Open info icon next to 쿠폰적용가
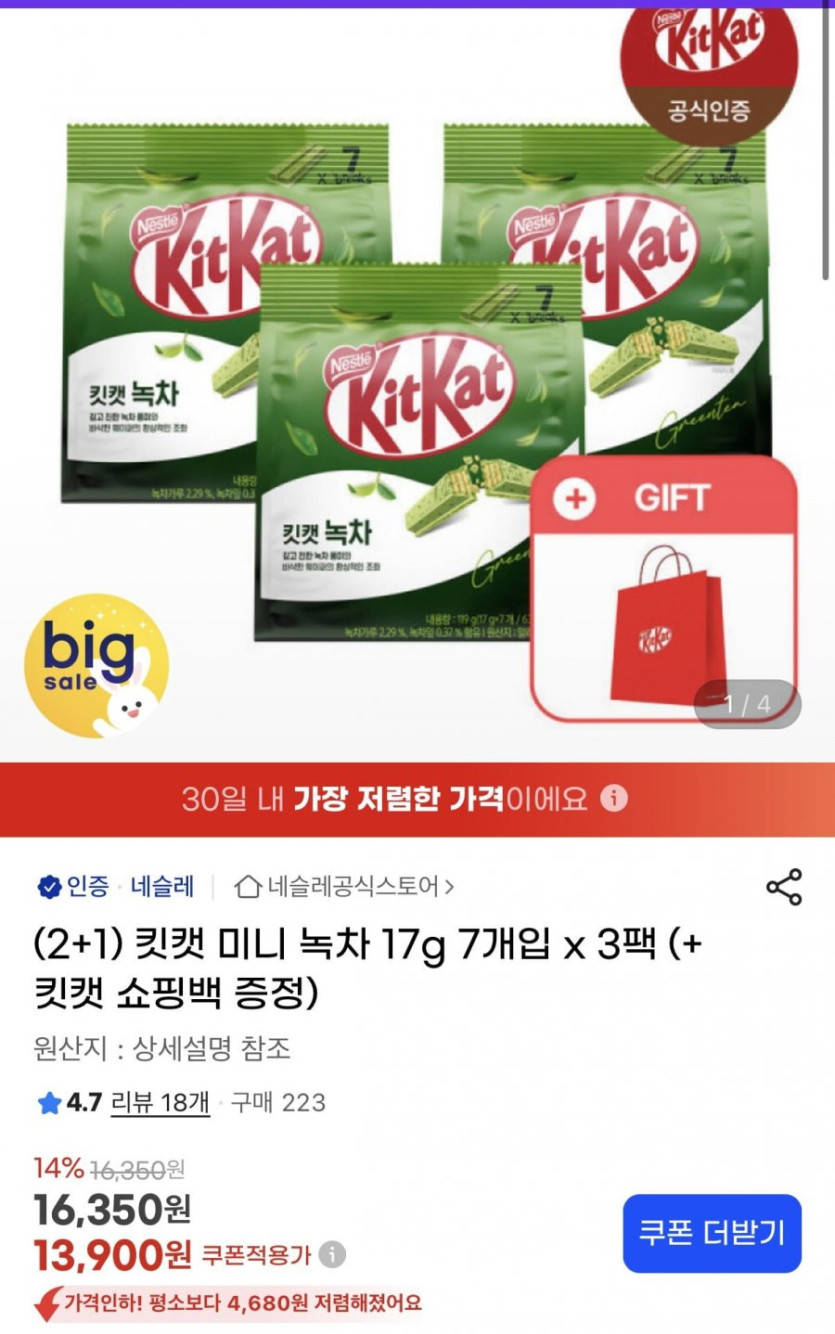 tap(333, 1254)
